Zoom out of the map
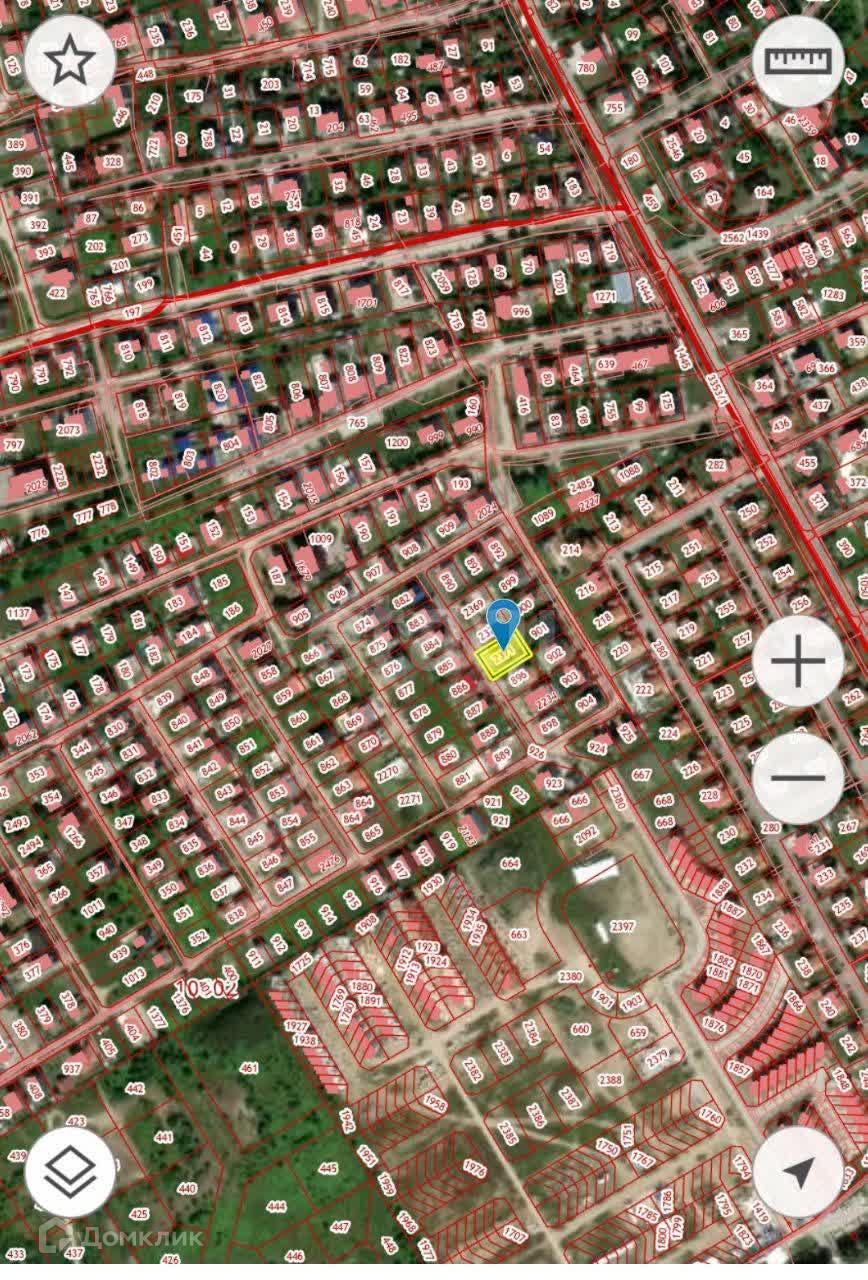Screen dimensions: 868x1280 [x=798, y=777]
